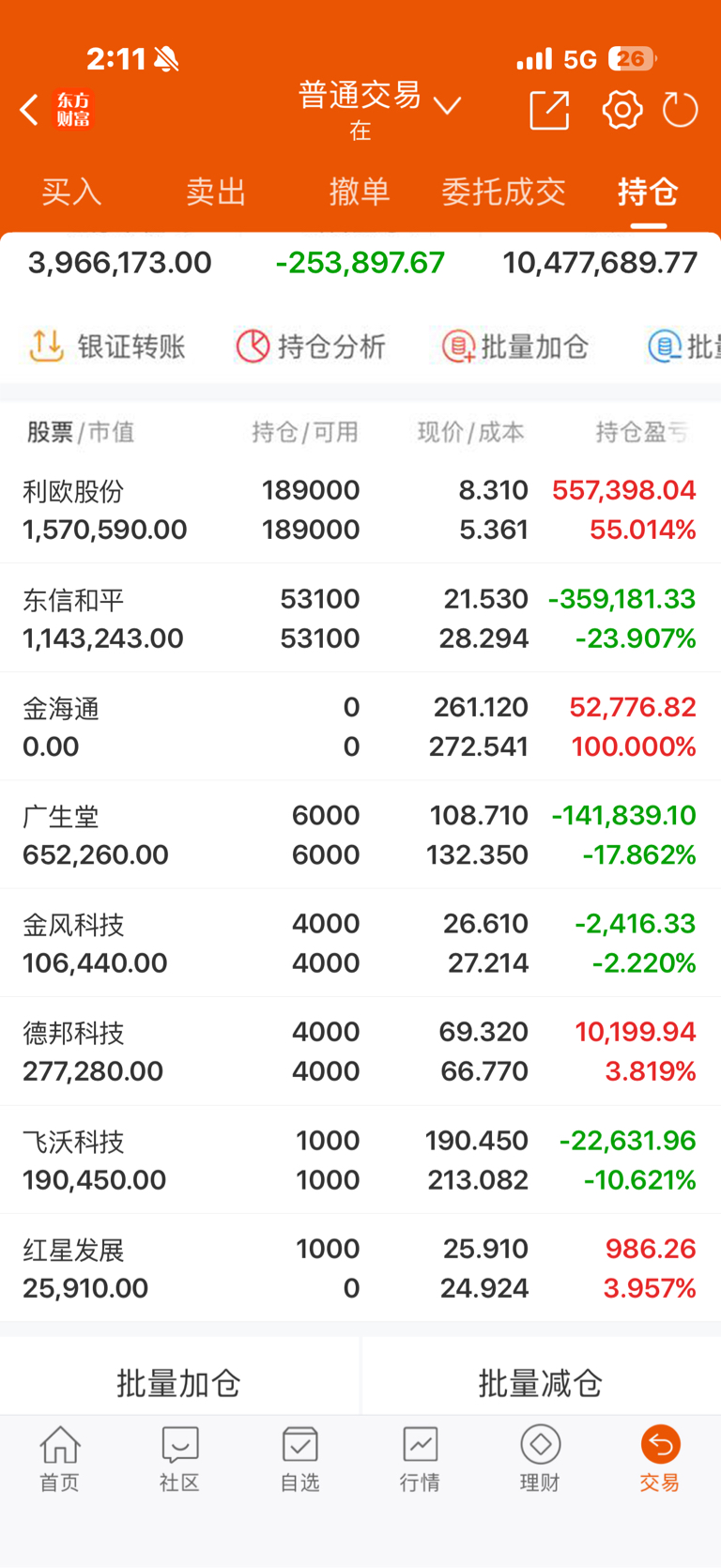View the 德邦科技 holding row
This screenshot has width=721, height=1568.
click(x=360, y=1052)
